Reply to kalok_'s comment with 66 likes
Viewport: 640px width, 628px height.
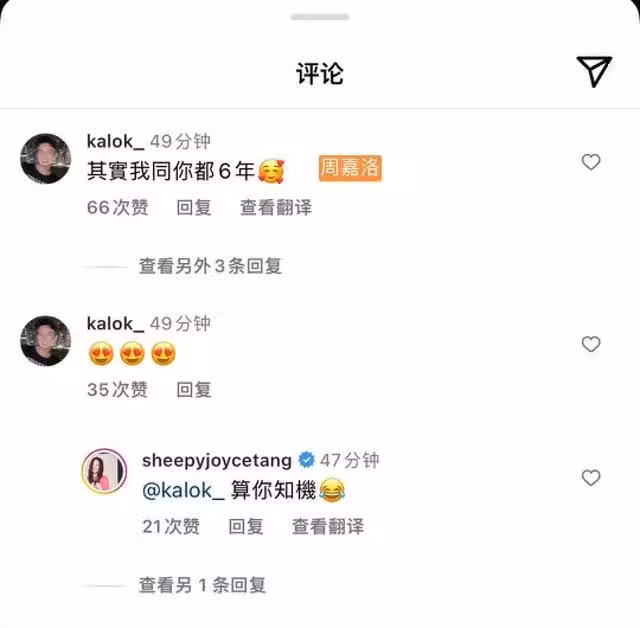coord(194,207)
